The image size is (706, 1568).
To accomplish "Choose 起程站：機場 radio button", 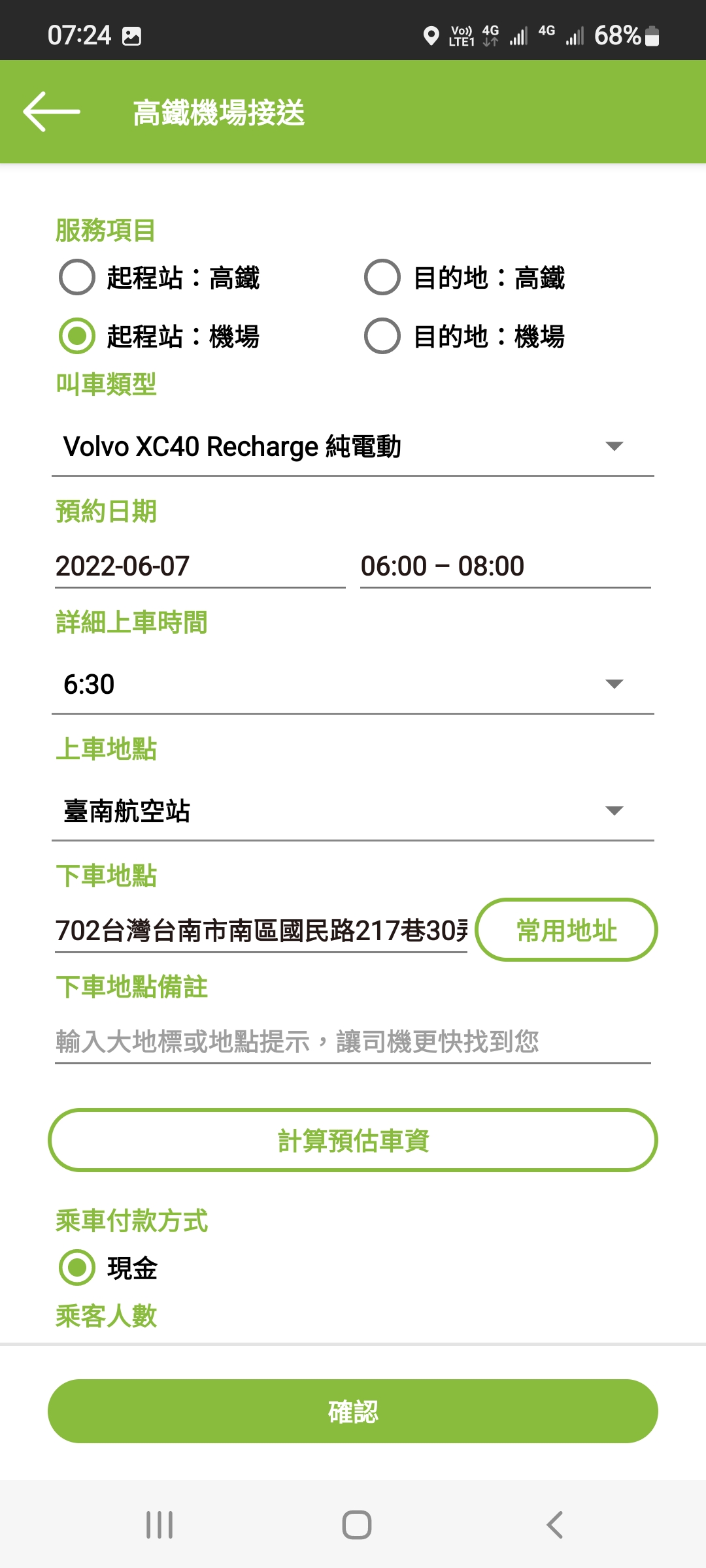I will tap(160, 336).
